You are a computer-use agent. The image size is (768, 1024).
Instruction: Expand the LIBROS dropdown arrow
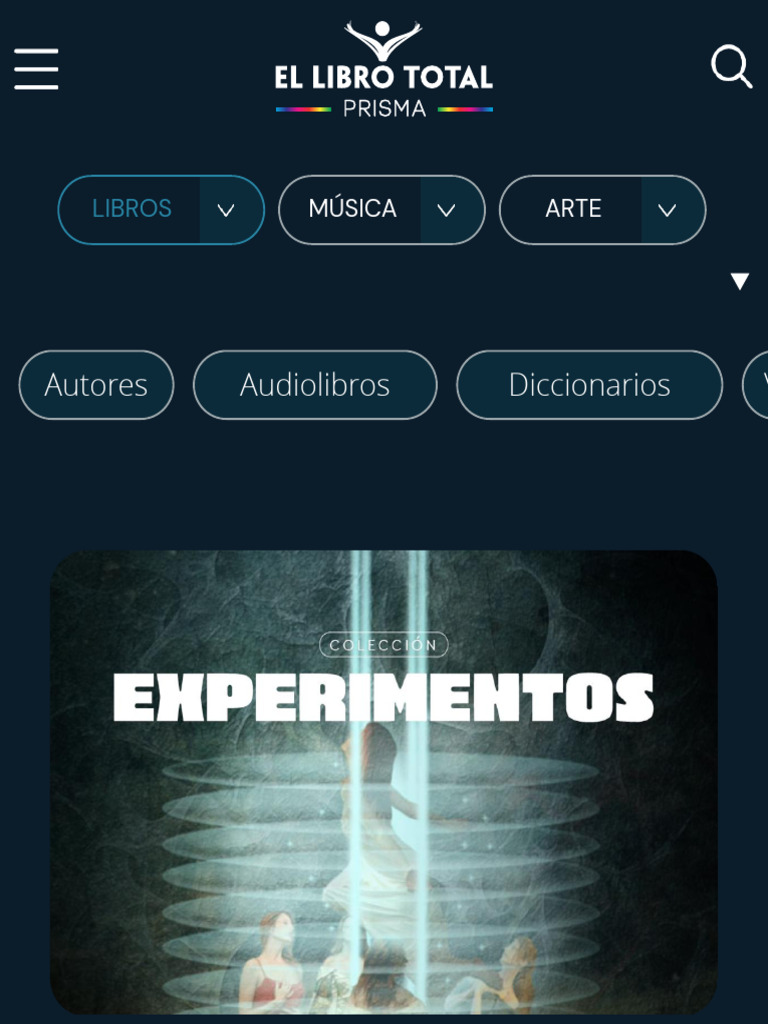226,210
